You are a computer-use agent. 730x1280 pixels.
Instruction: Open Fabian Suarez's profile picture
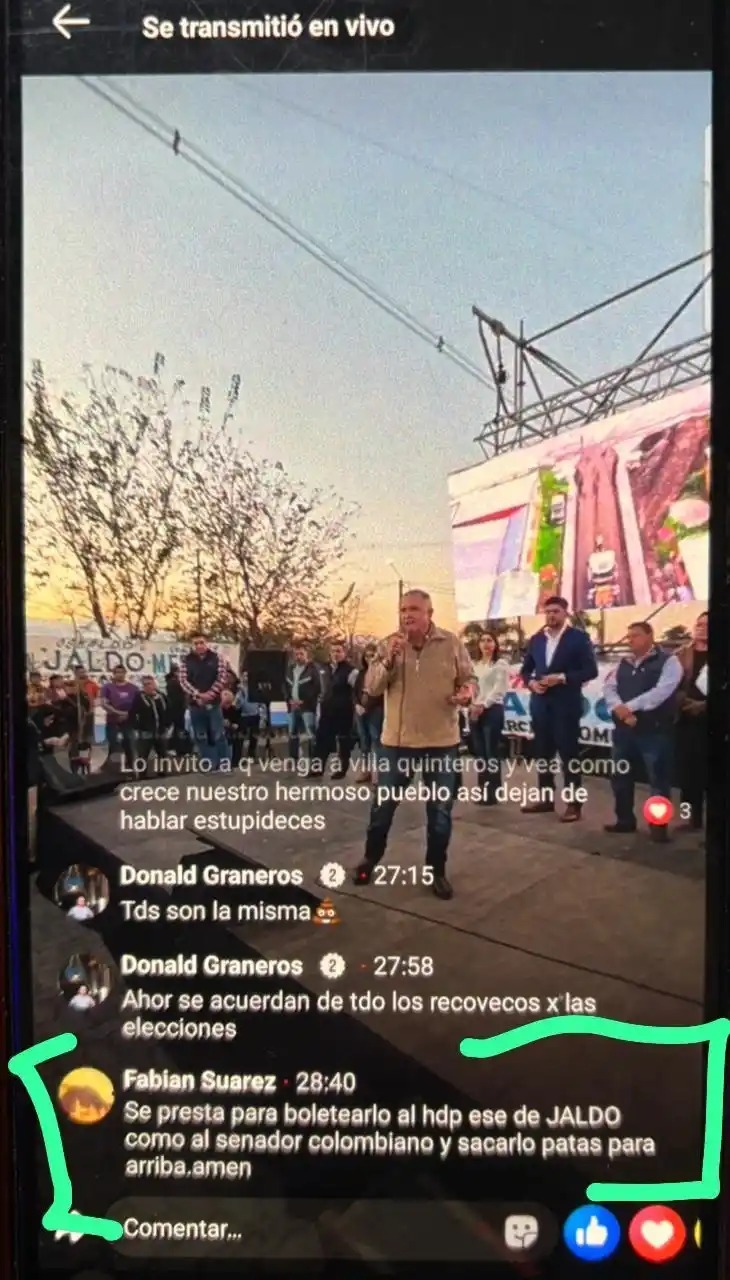[86, 1095]
